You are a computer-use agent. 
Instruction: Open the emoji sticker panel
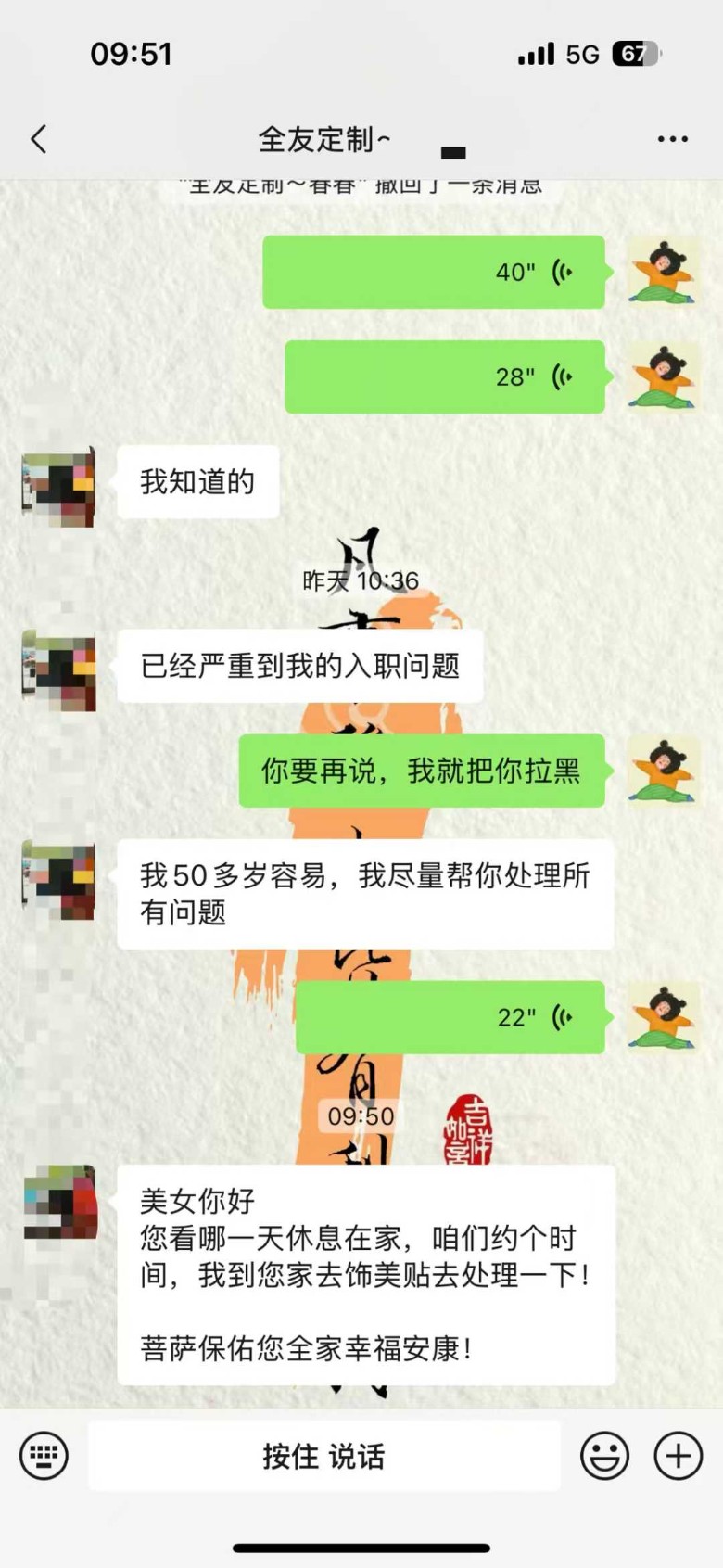(604, 1456)
